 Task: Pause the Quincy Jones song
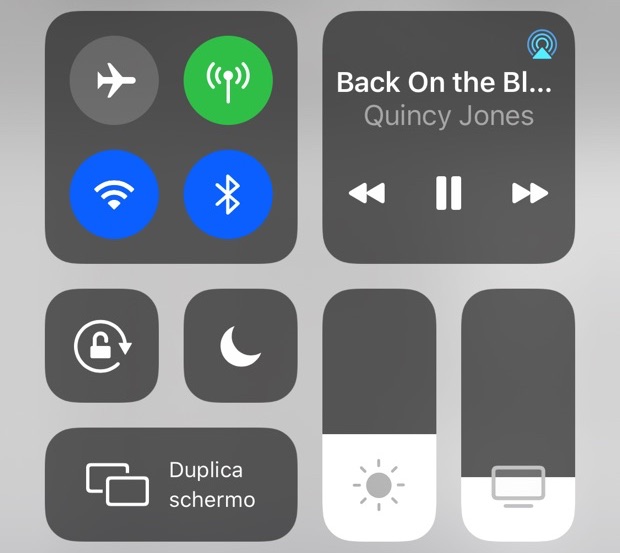[x=449, y=193]
